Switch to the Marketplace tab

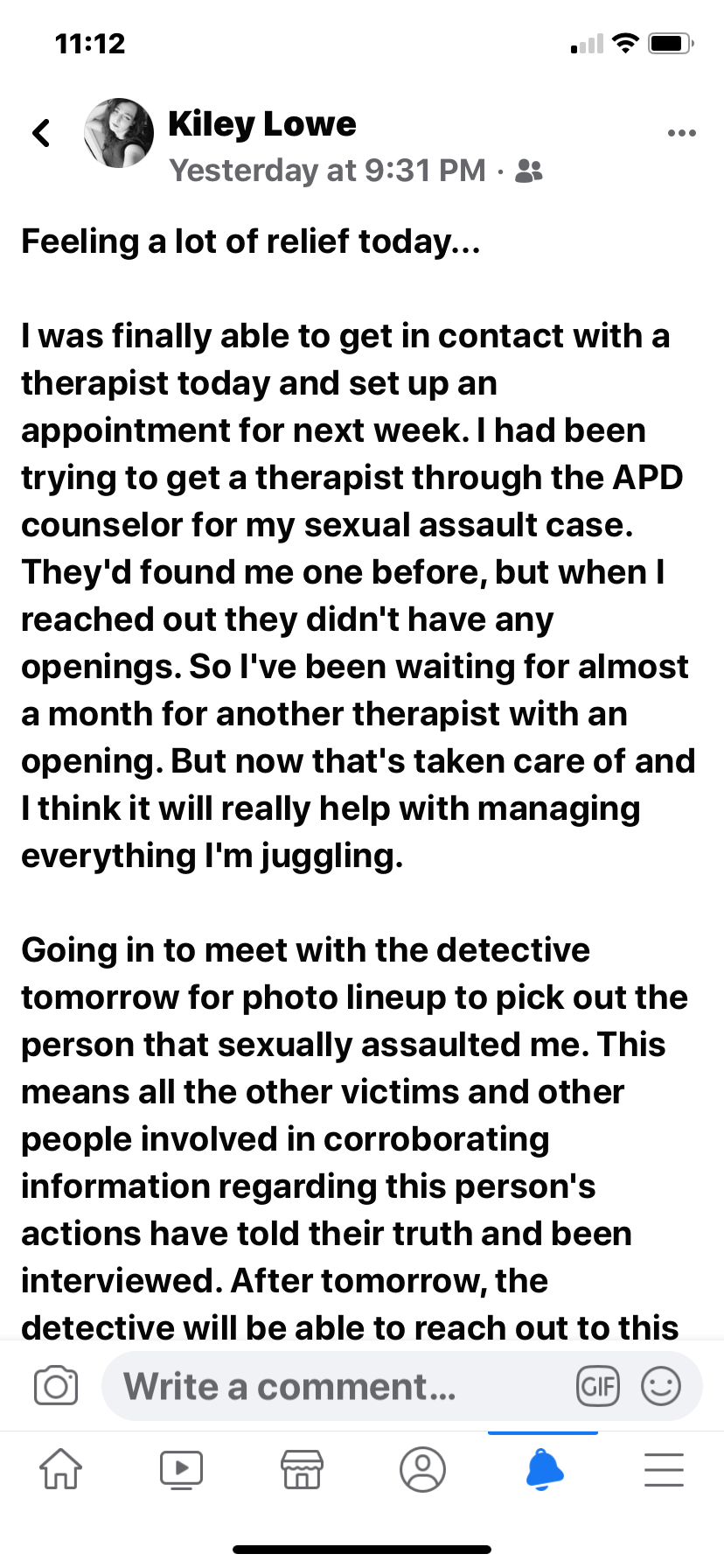(x=302, y=1469)
